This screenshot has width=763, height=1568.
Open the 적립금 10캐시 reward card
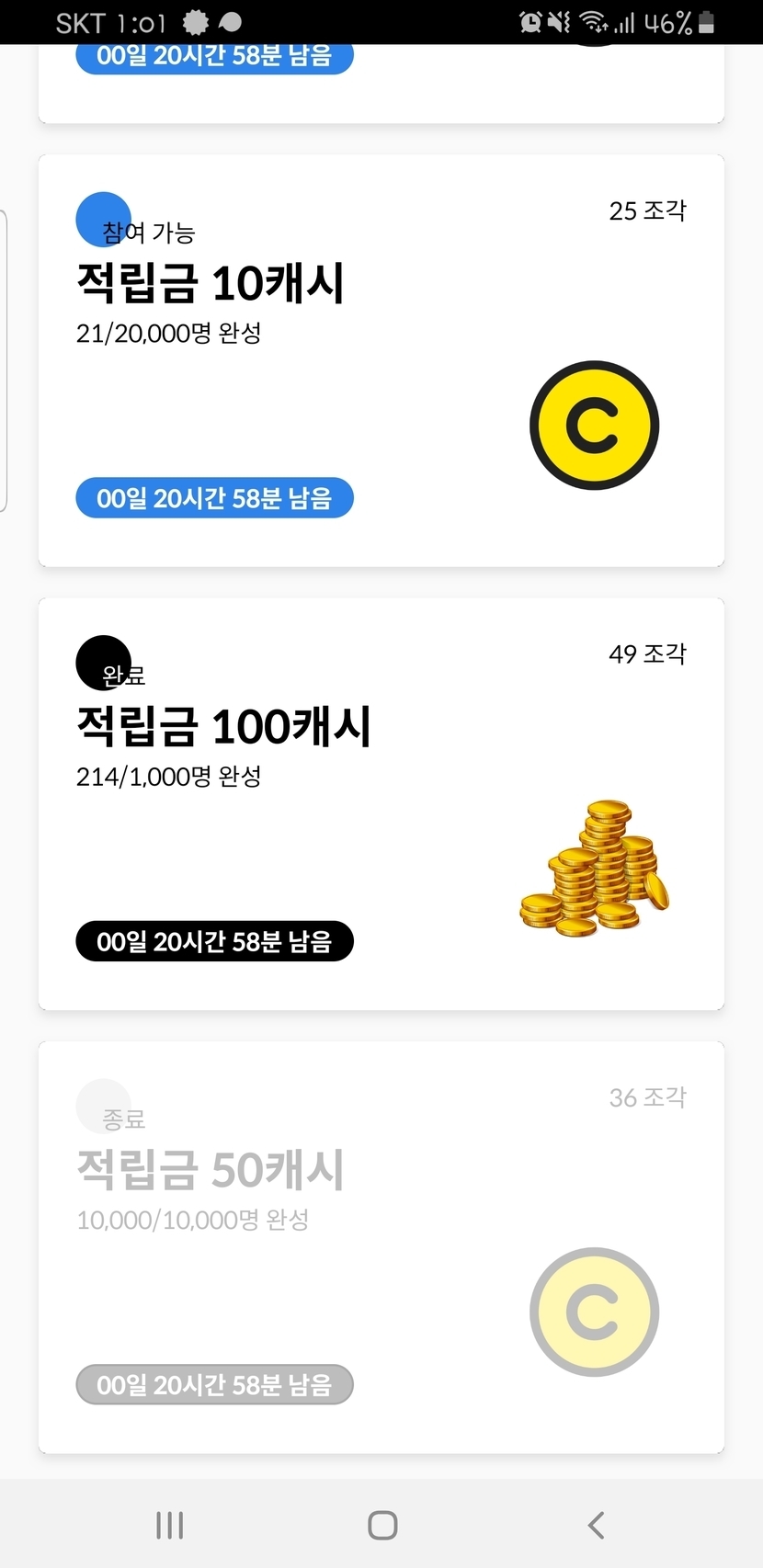(x=381, y=360)
